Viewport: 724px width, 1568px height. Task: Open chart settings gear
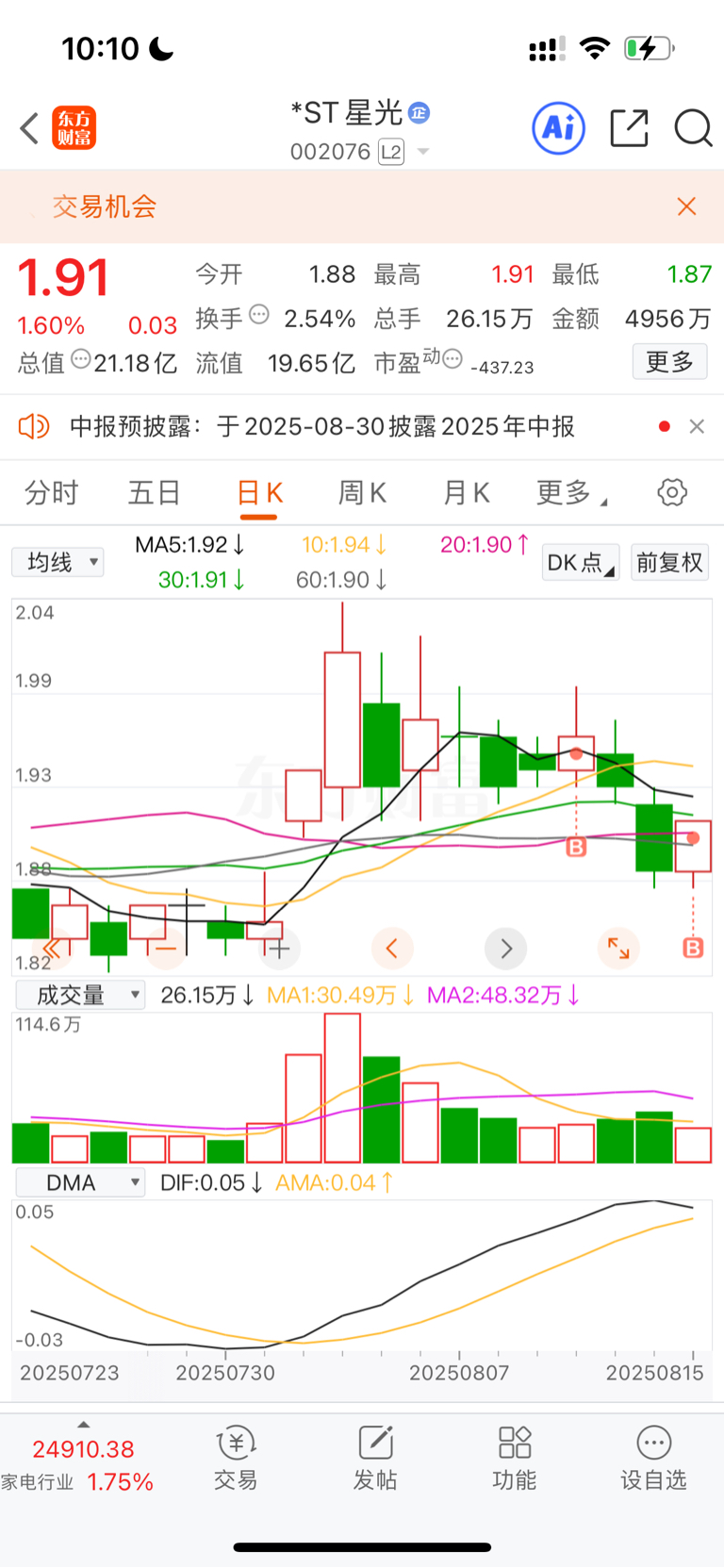[672, 492]
